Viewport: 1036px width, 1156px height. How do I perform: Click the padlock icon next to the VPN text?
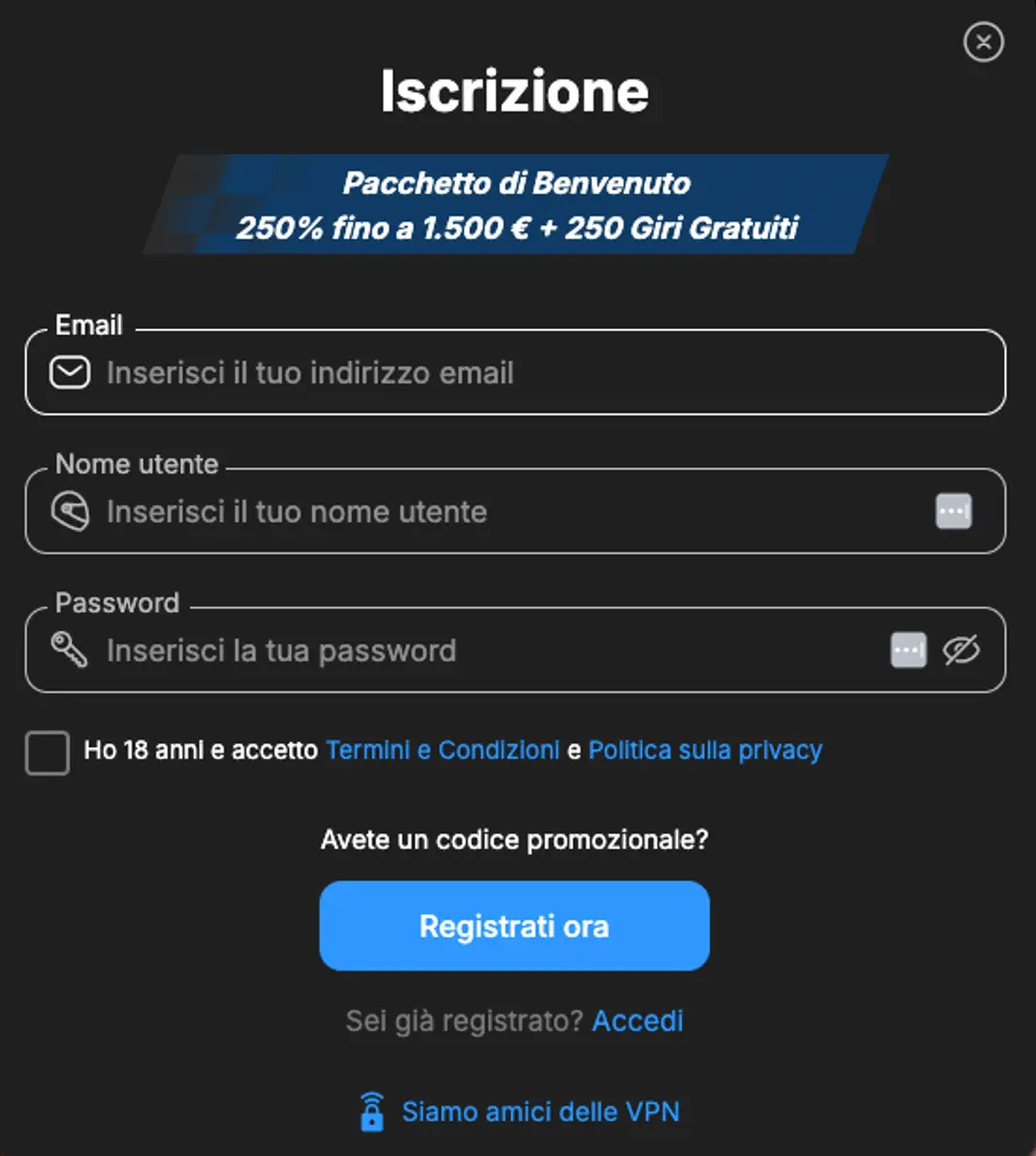tap(374, 1111)
